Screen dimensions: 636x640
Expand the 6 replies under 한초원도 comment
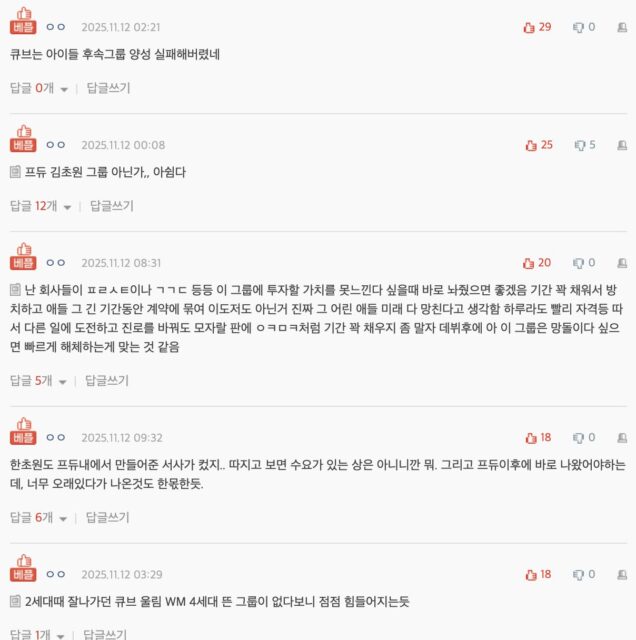(x=38, y=517)
